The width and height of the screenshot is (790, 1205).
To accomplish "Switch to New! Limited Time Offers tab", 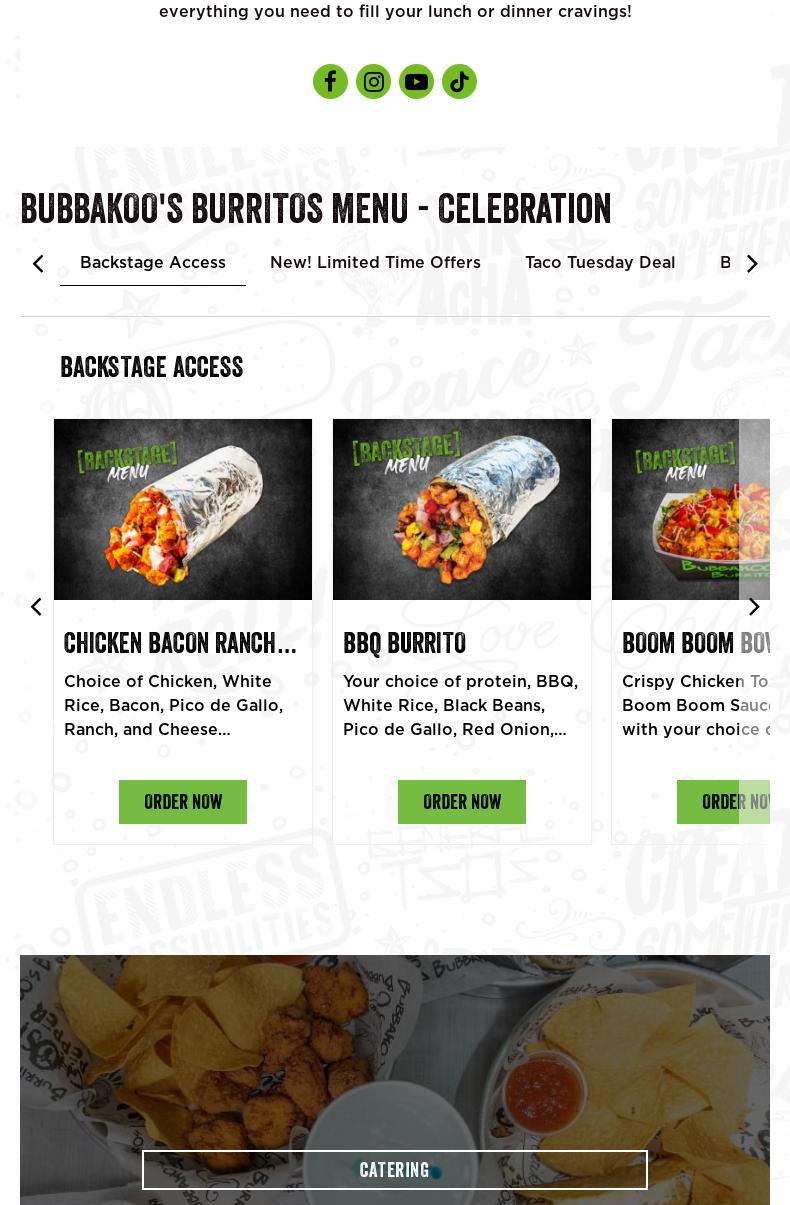I will (x=375, y=263).
